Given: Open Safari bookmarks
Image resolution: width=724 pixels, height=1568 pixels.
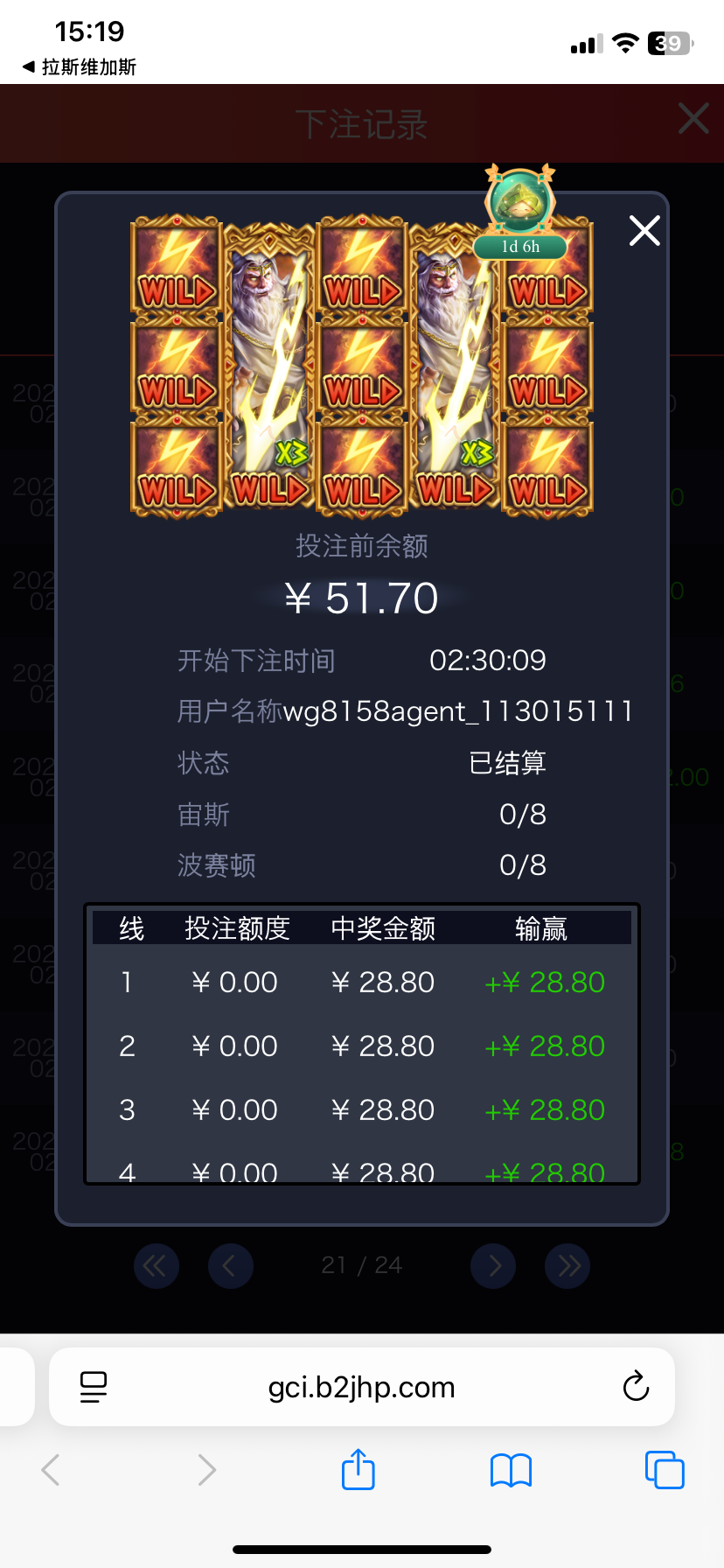Looking at the screenshot, I should point(512,1470).
